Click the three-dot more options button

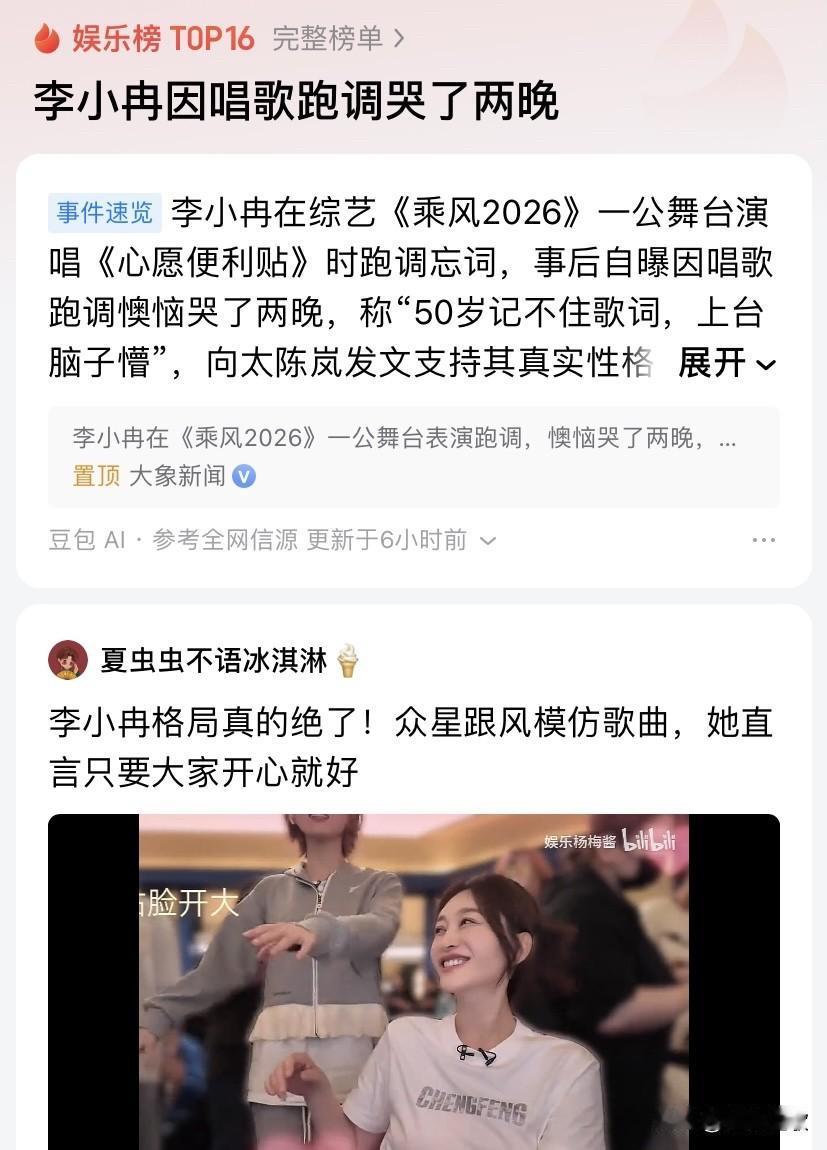coord(764,538)
